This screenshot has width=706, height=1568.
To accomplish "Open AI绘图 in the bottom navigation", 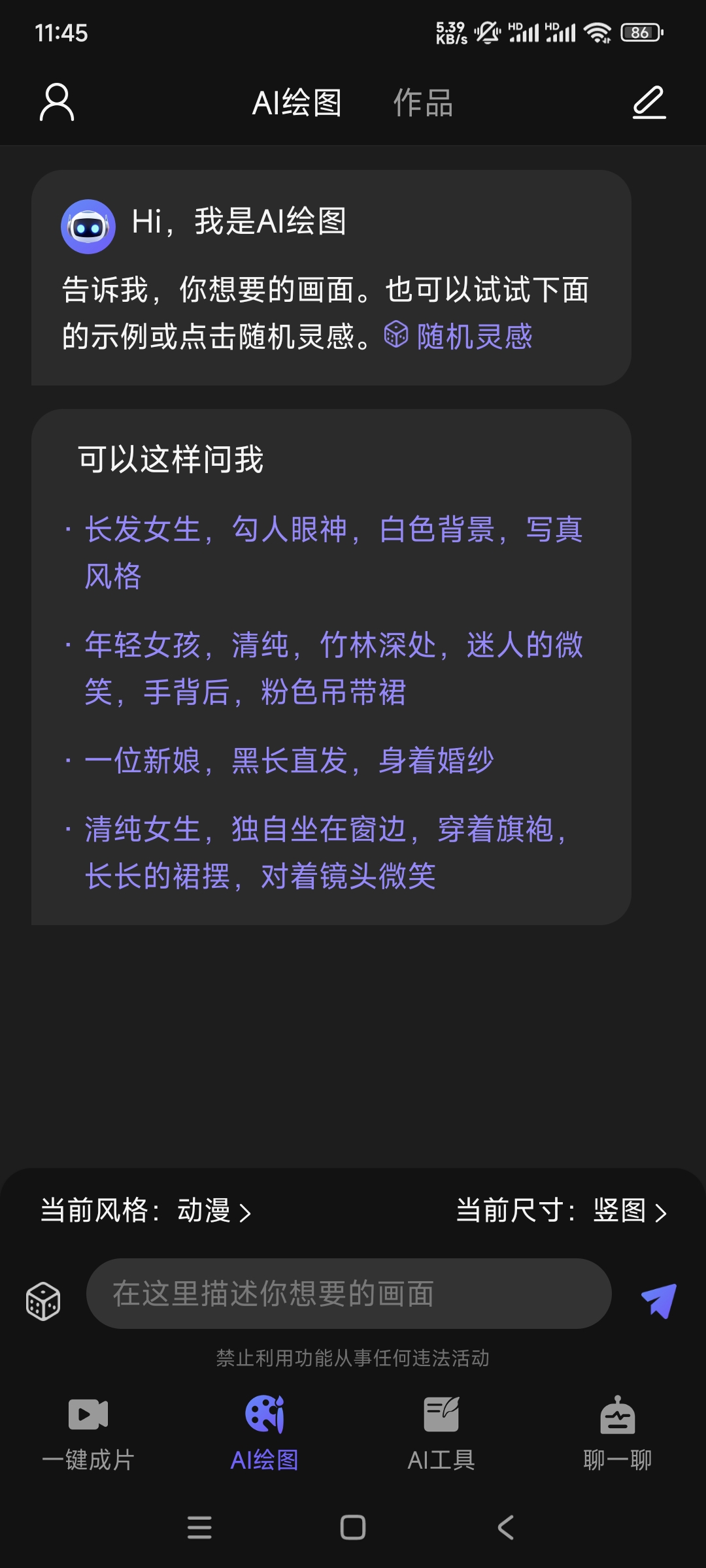I will point(265,1433).
